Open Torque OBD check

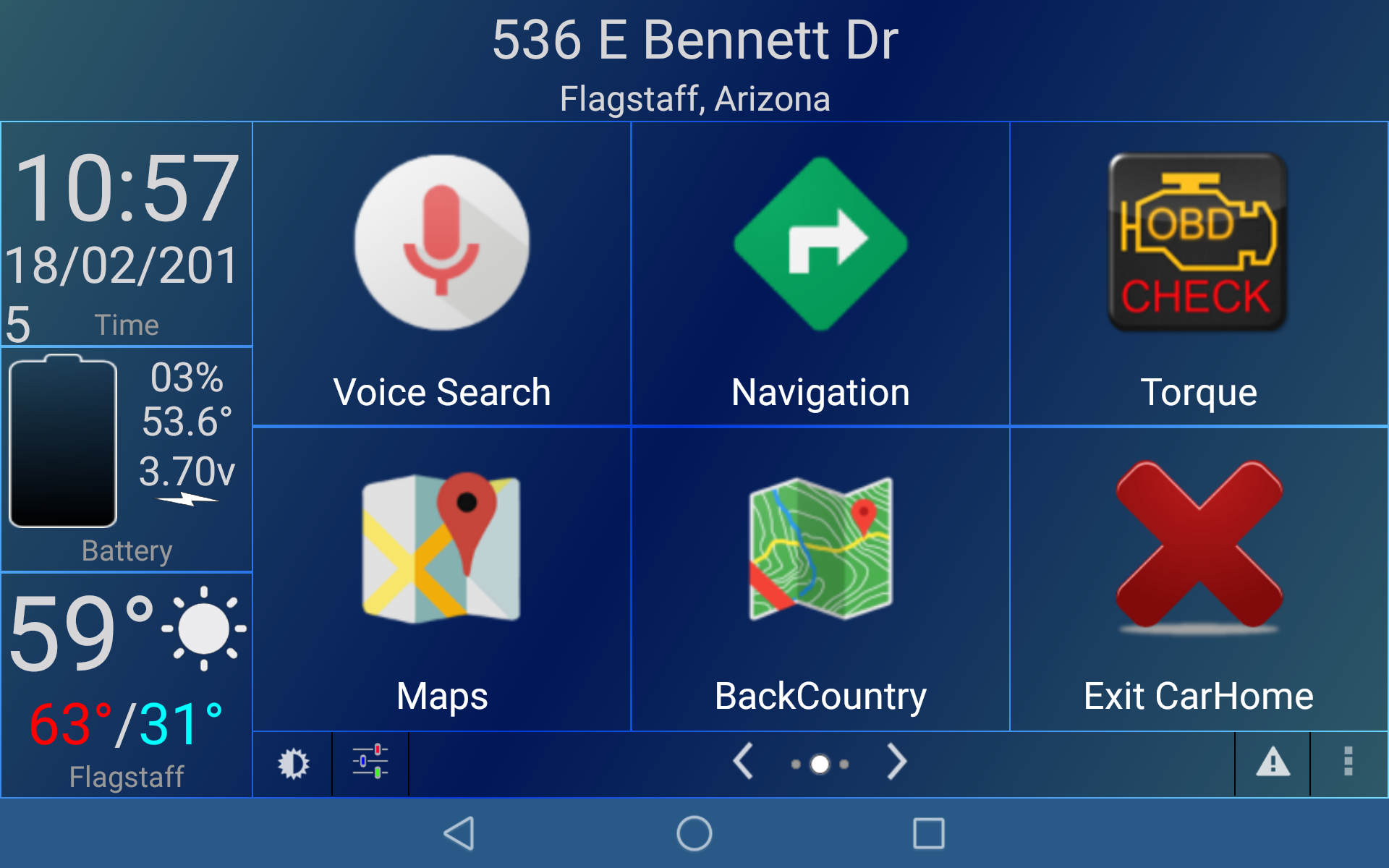coord(1198,273)
